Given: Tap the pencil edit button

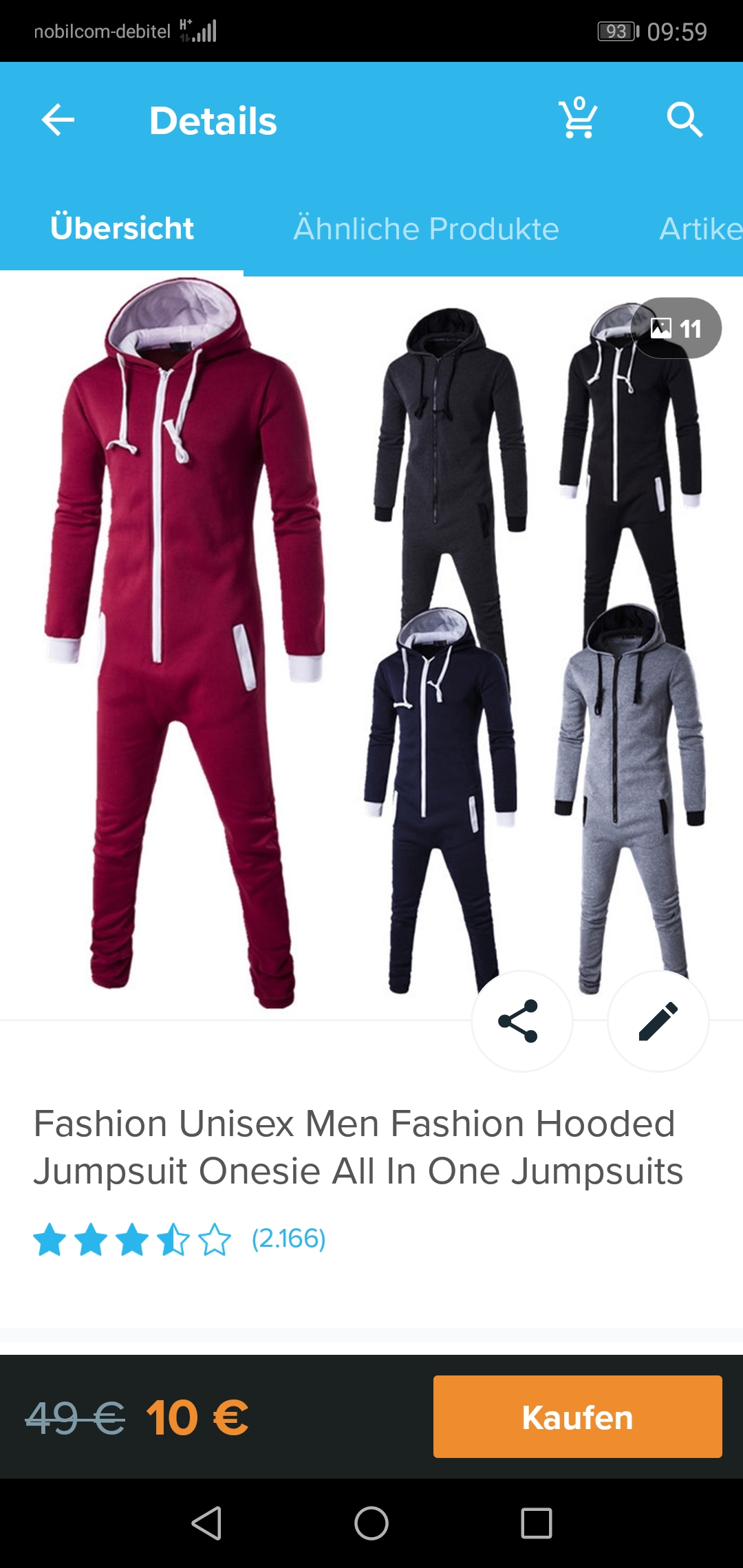Looking at the screenshot, I should [x=658, y=1021].
